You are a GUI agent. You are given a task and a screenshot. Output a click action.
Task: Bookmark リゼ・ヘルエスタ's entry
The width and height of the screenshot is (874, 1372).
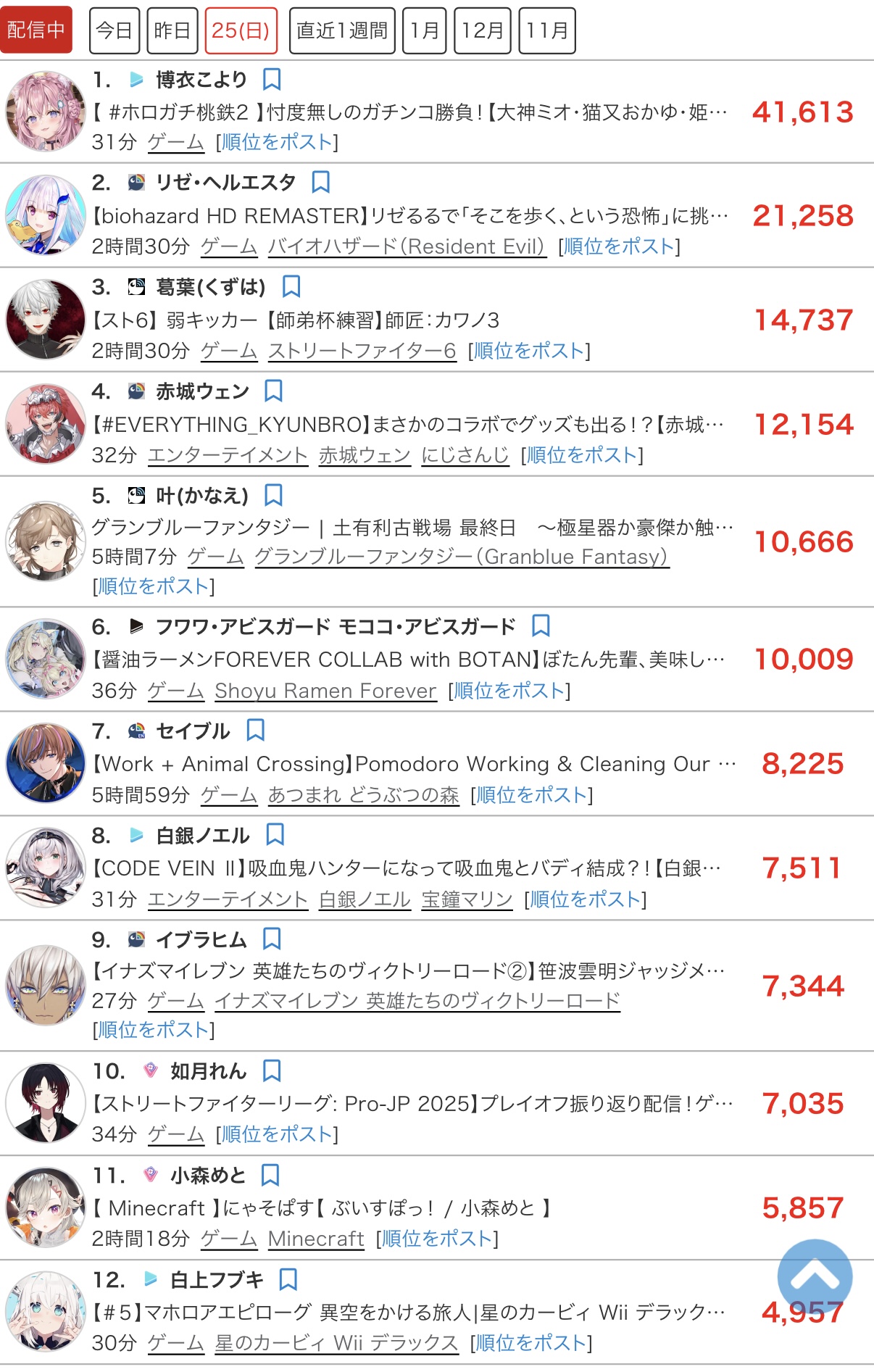point(320,182)
